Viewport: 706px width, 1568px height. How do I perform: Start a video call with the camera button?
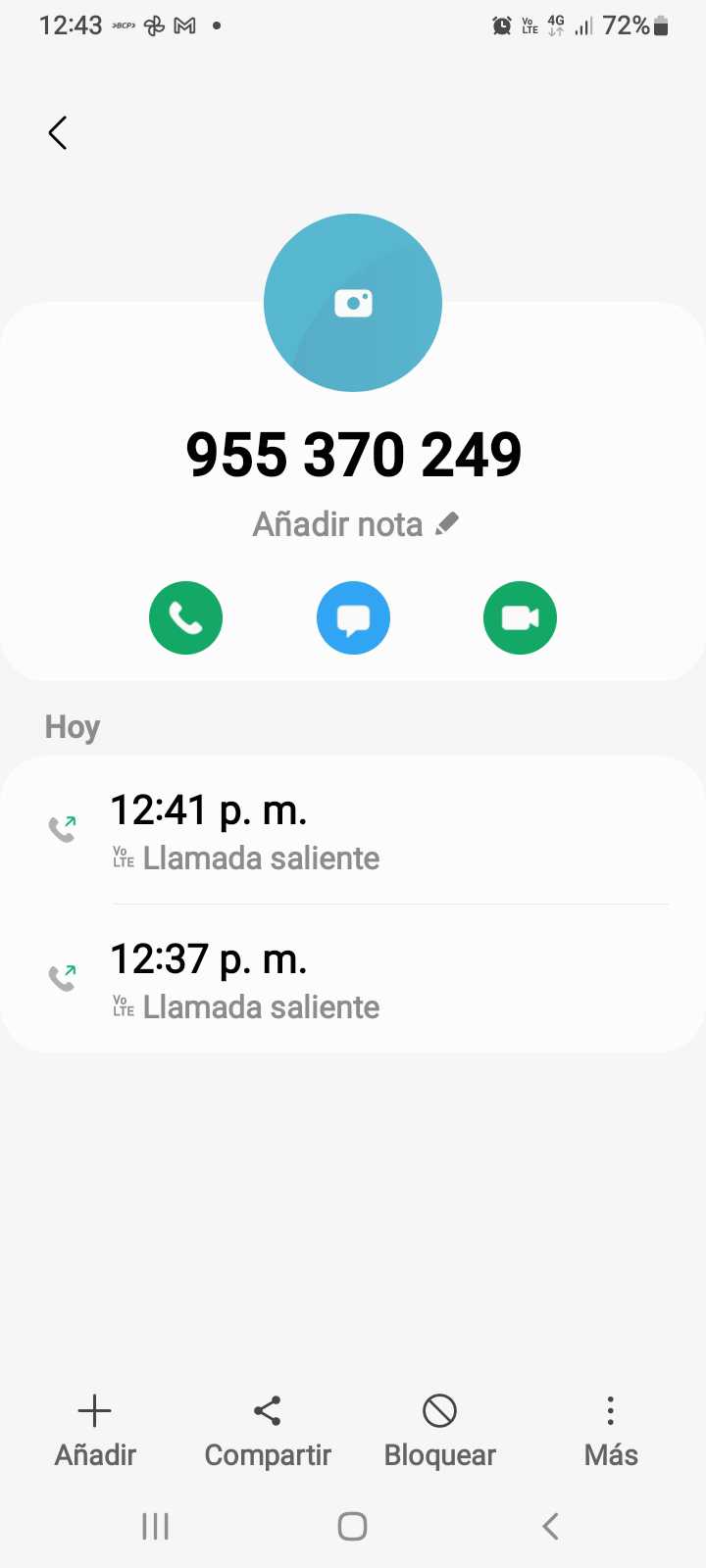tap(520, 618)
